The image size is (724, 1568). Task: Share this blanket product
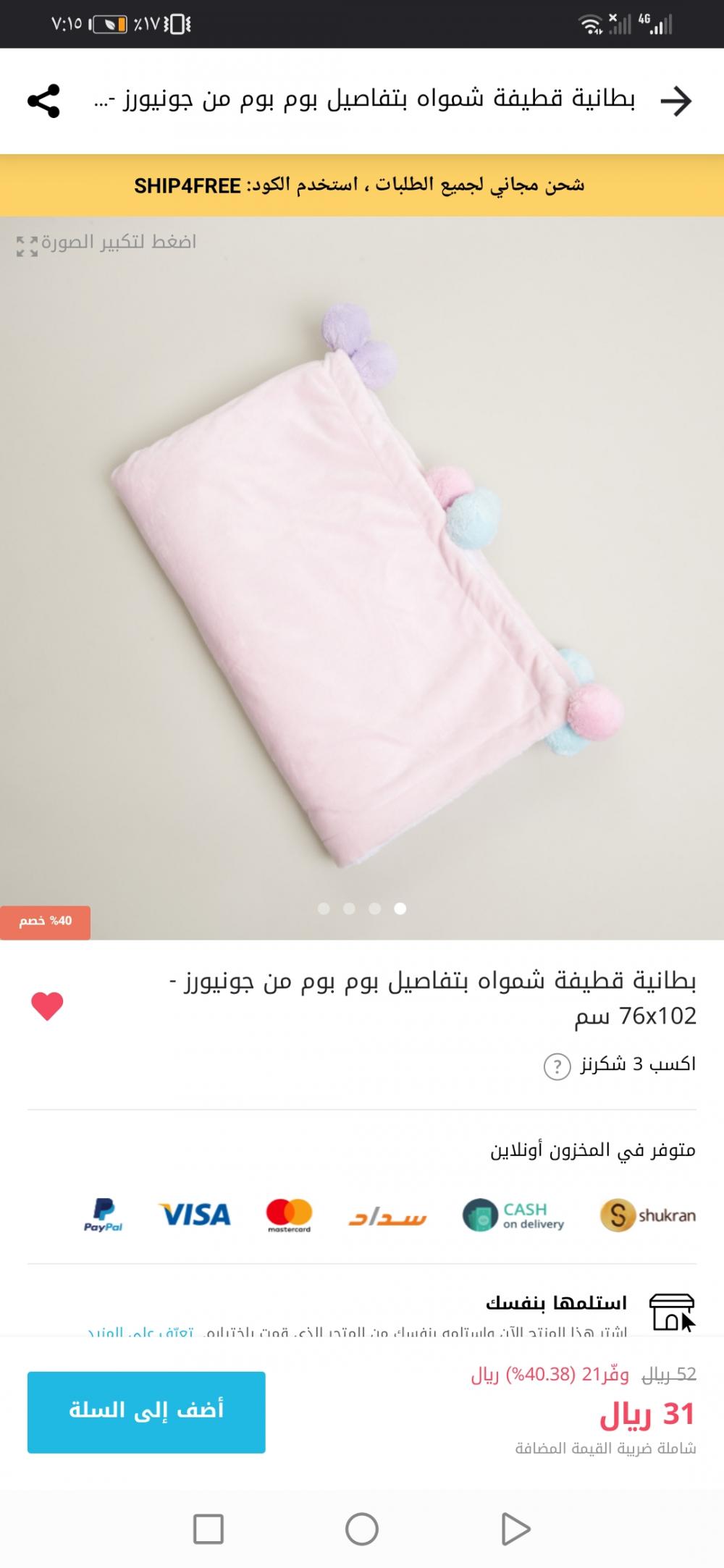point(43,101)
